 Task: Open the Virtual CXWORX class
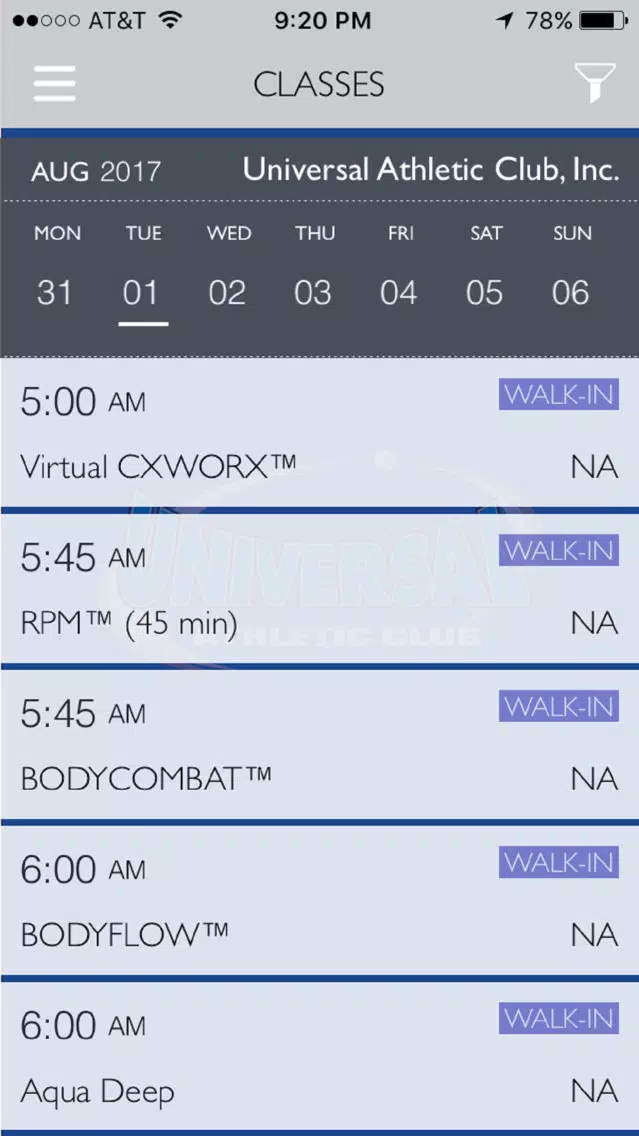click(320, 433)
